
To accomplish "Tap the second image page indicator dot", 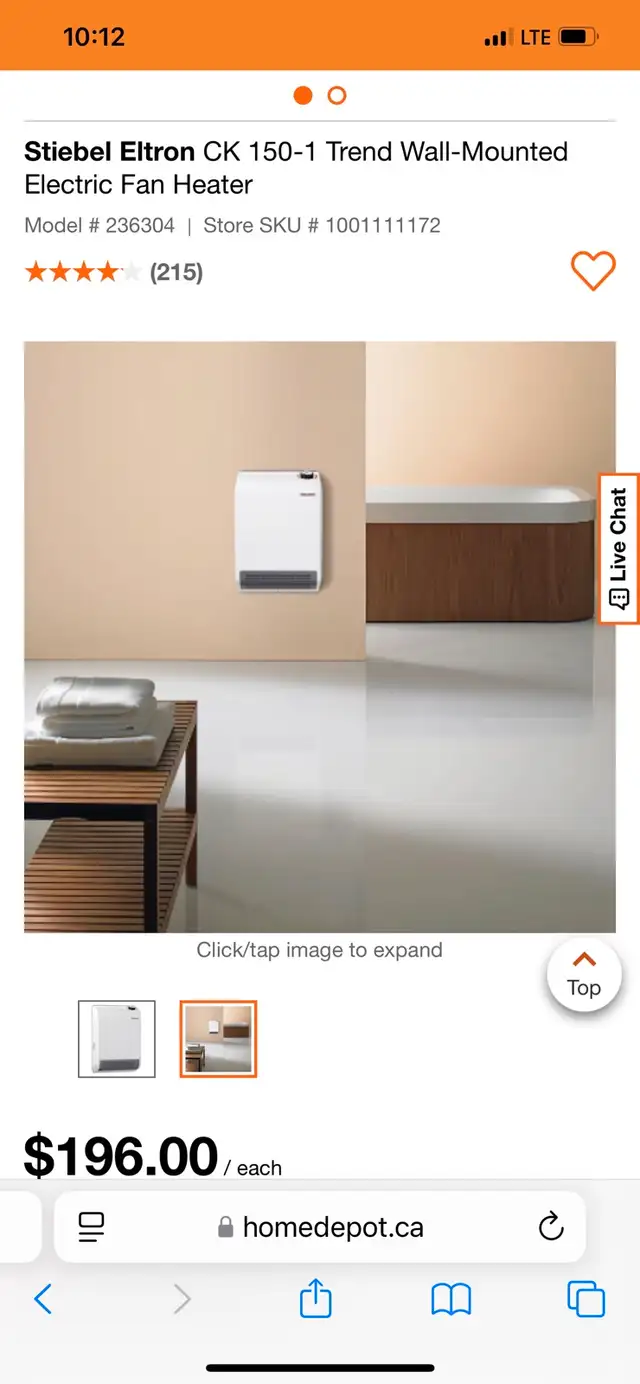I will coord(337,96).
